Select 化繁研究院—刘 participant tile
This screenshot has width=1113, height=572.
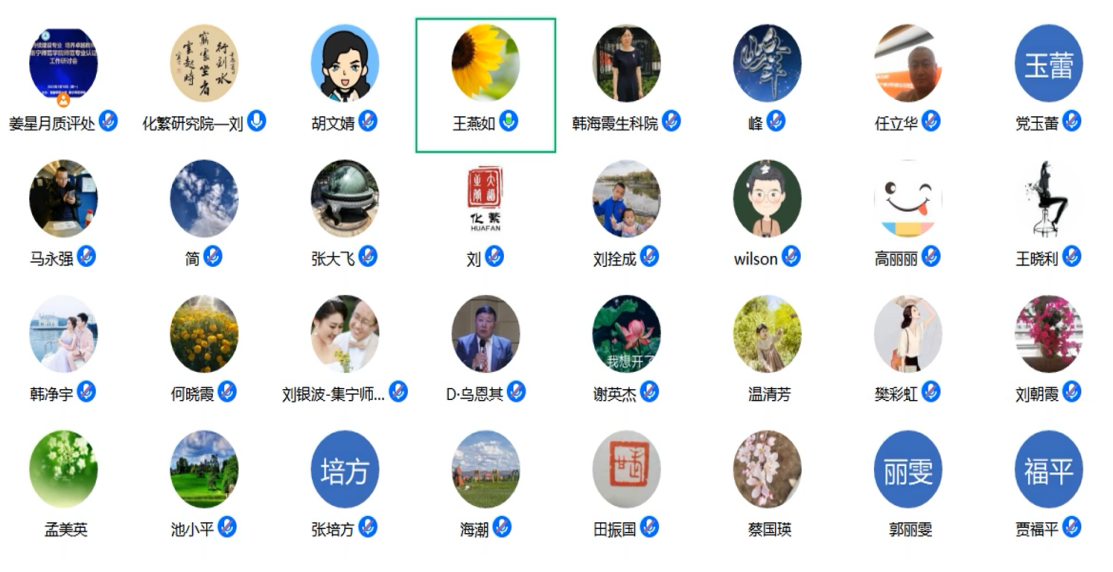point(204,63)
